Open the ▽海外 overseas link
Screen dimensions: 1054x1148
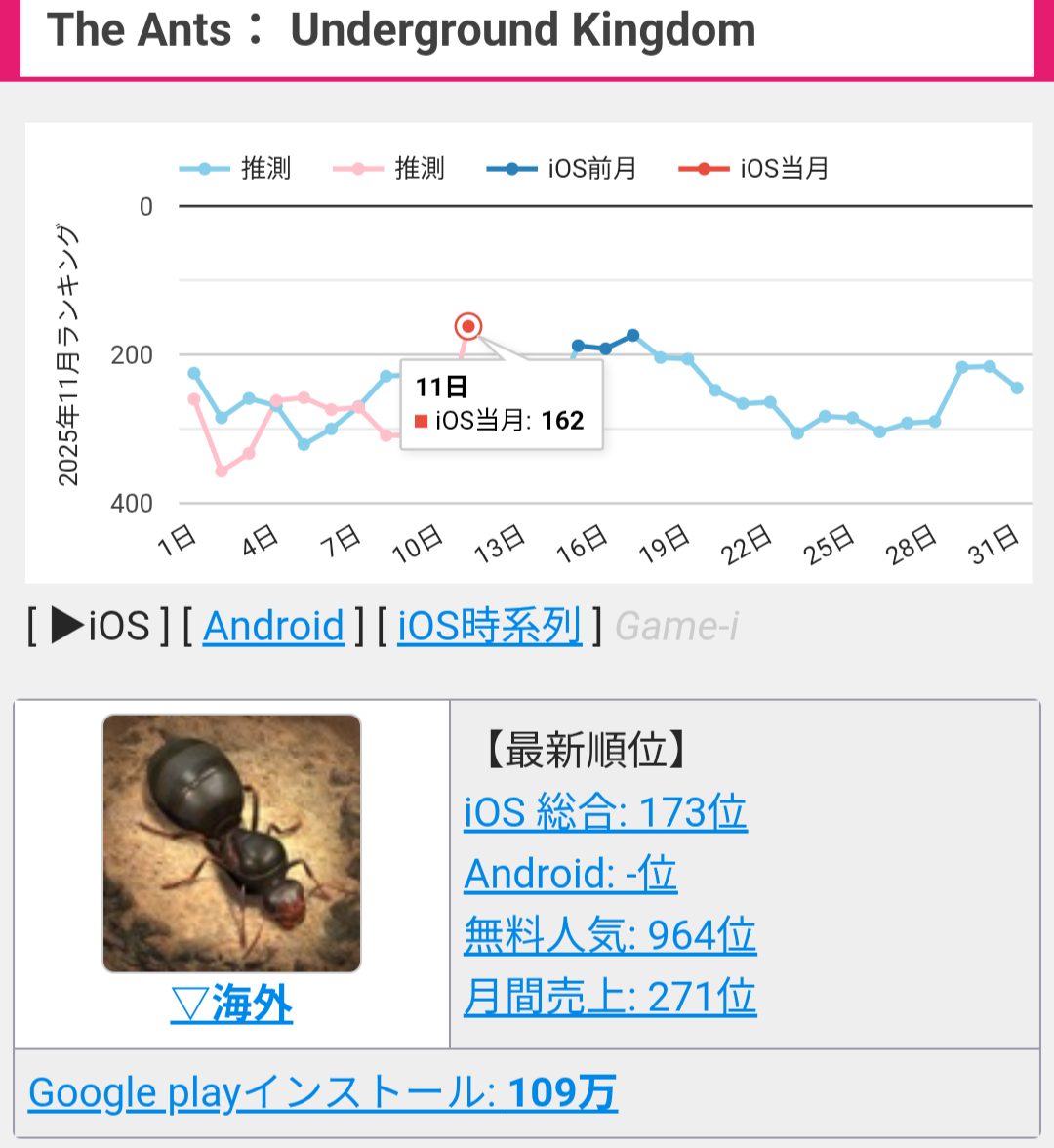pos(231,1004)
